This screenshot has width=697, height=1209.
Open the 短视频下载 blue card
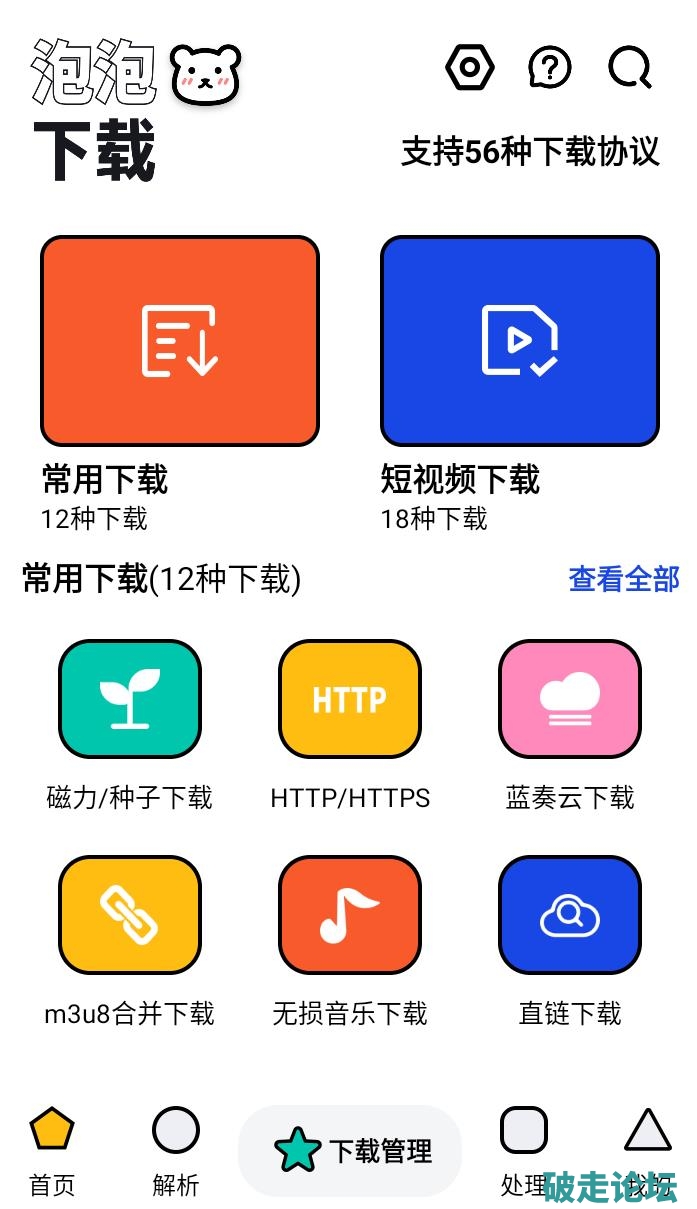point(520,341)
